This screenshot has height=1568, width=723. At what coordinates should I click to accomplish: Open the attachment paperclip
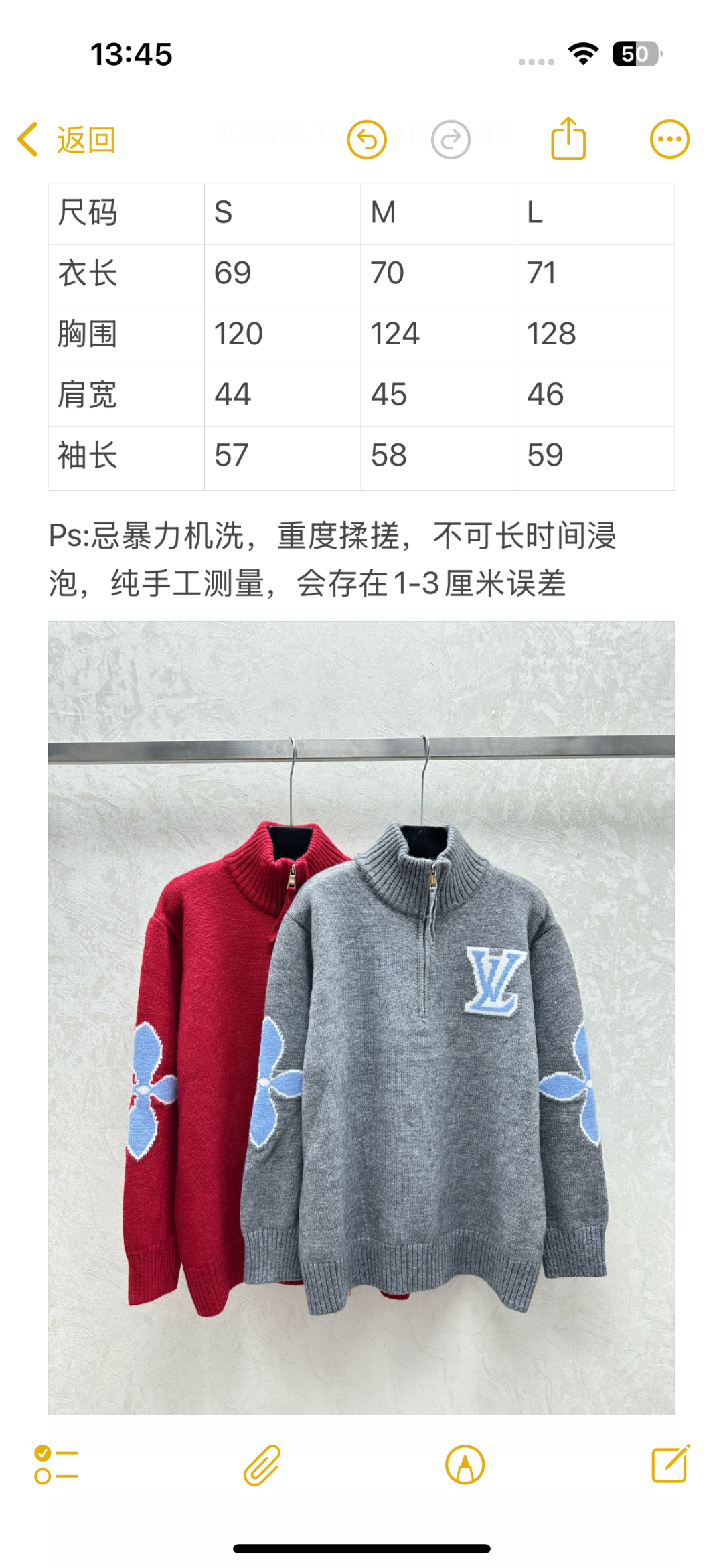(x=262, y=1465)
